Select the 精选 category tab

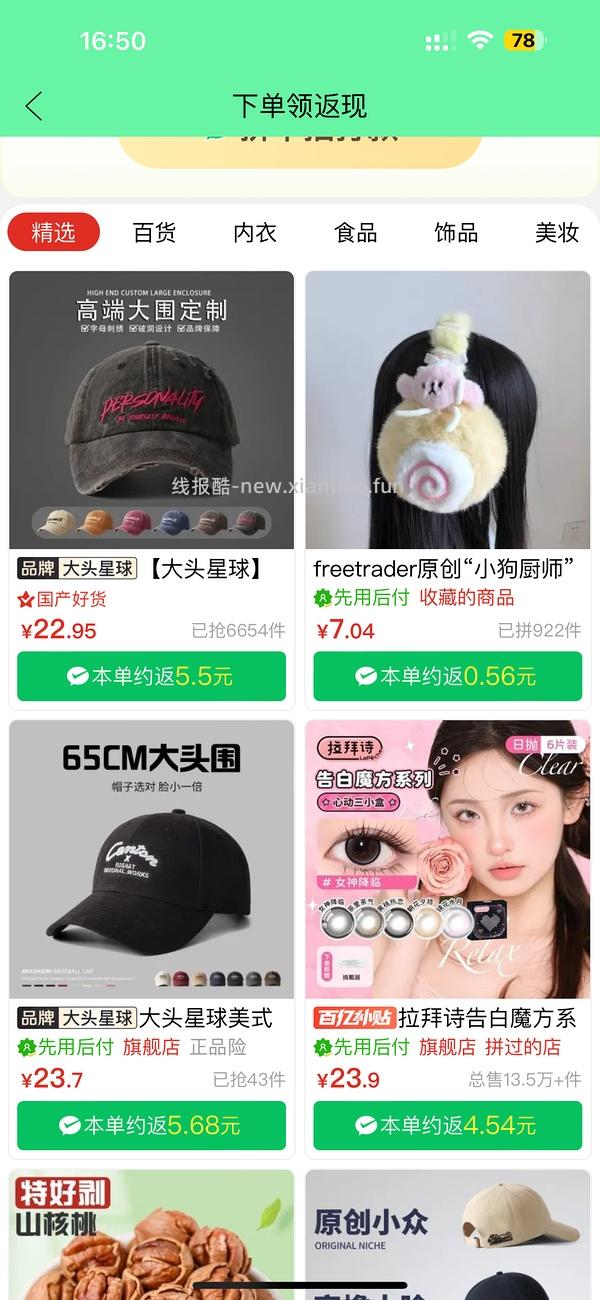(54, 232)
